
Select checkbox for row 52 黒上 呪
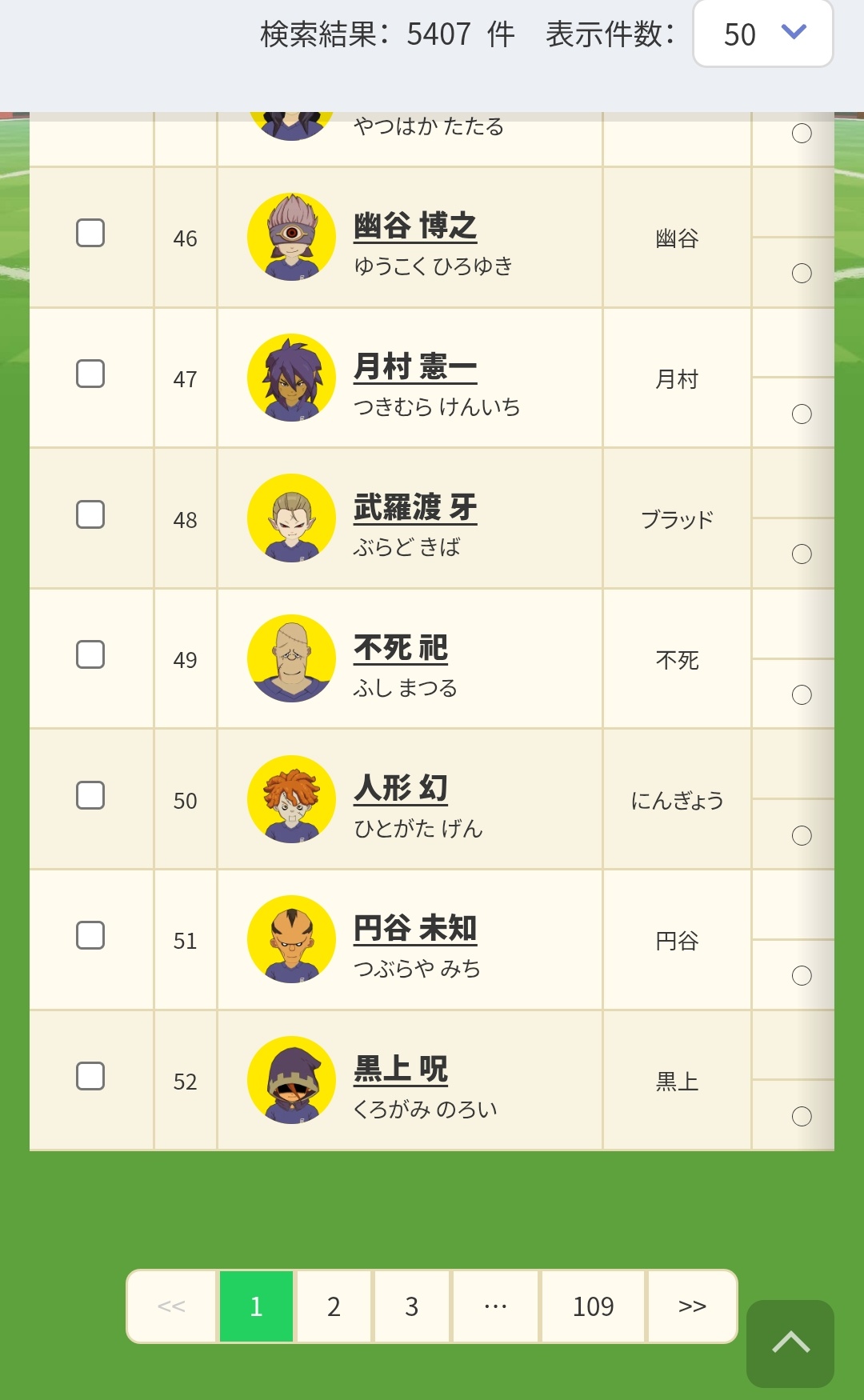tap(90, 1076)
